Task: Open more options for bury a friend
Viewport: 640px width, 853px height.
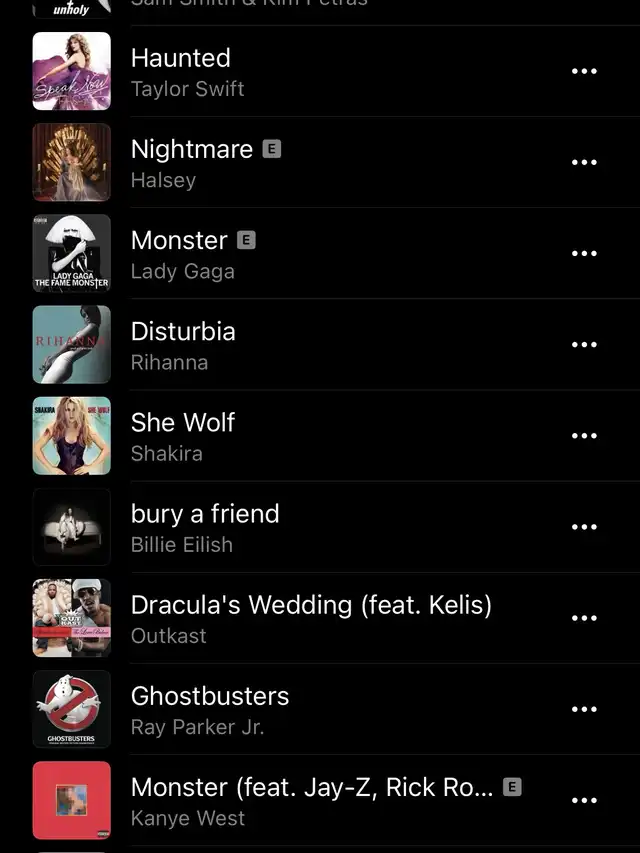Action: tap(583, 527)
